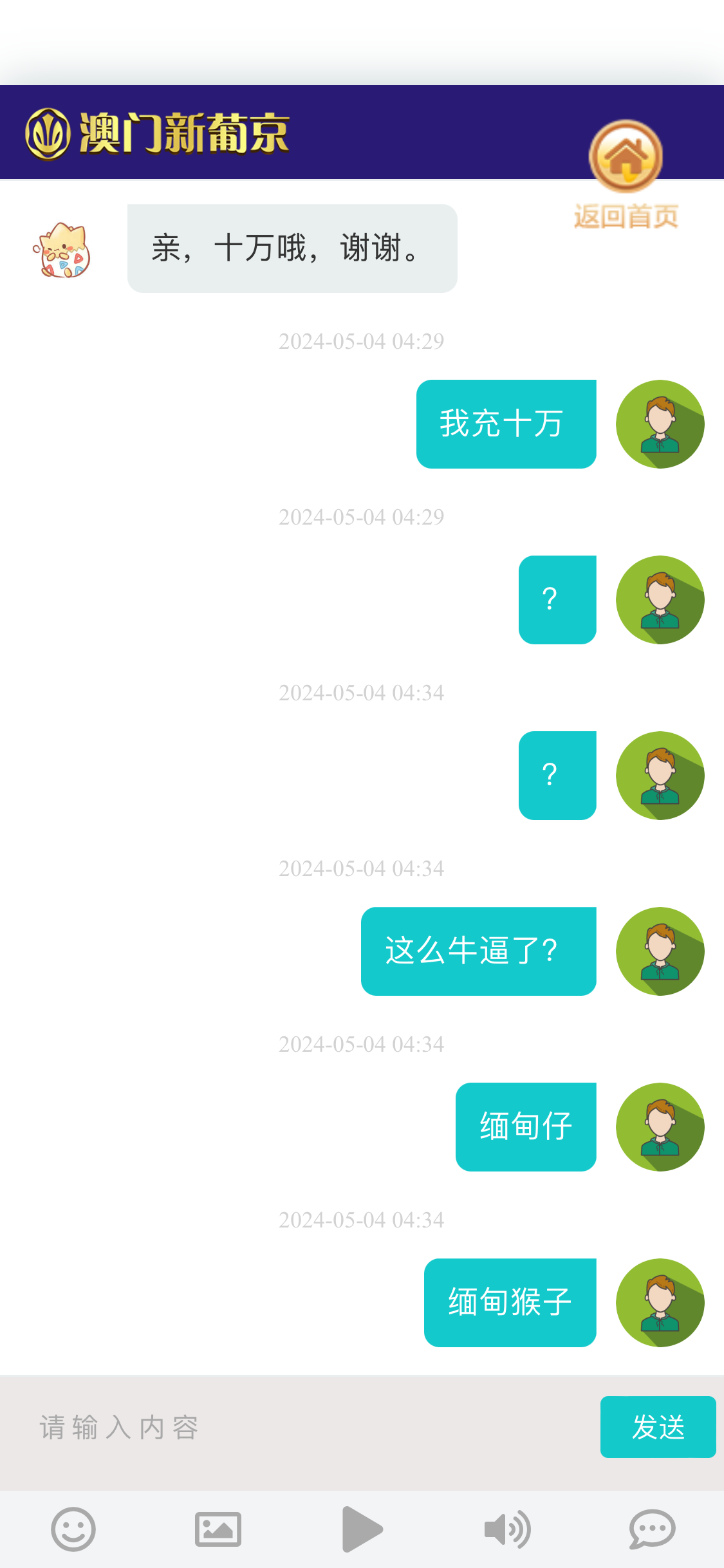724x1568 pixels.
Task: Click the first ? message bubble
Action: (557, 599)
